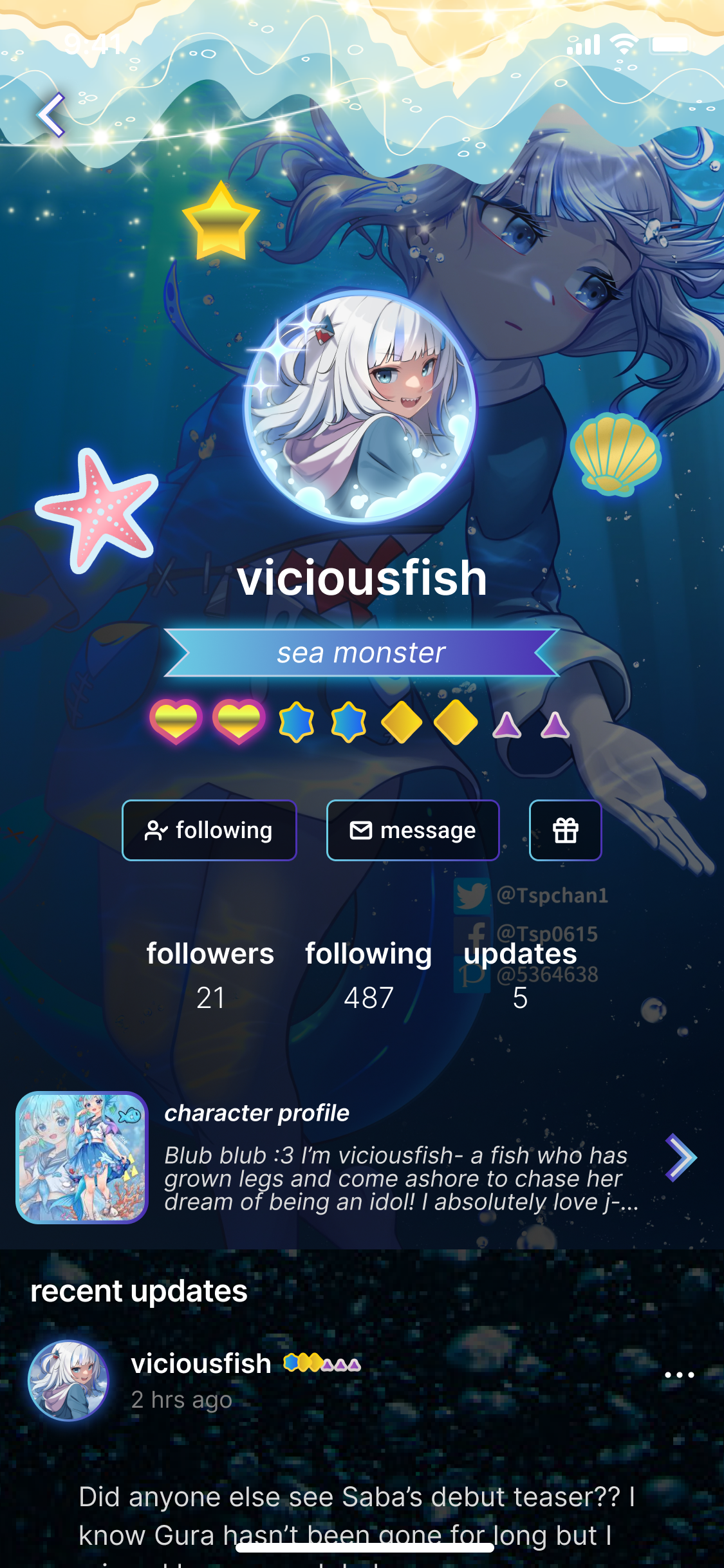View the large viciousfish profile picture
This screenshot has width=724, height=1568.
[360, 406]
